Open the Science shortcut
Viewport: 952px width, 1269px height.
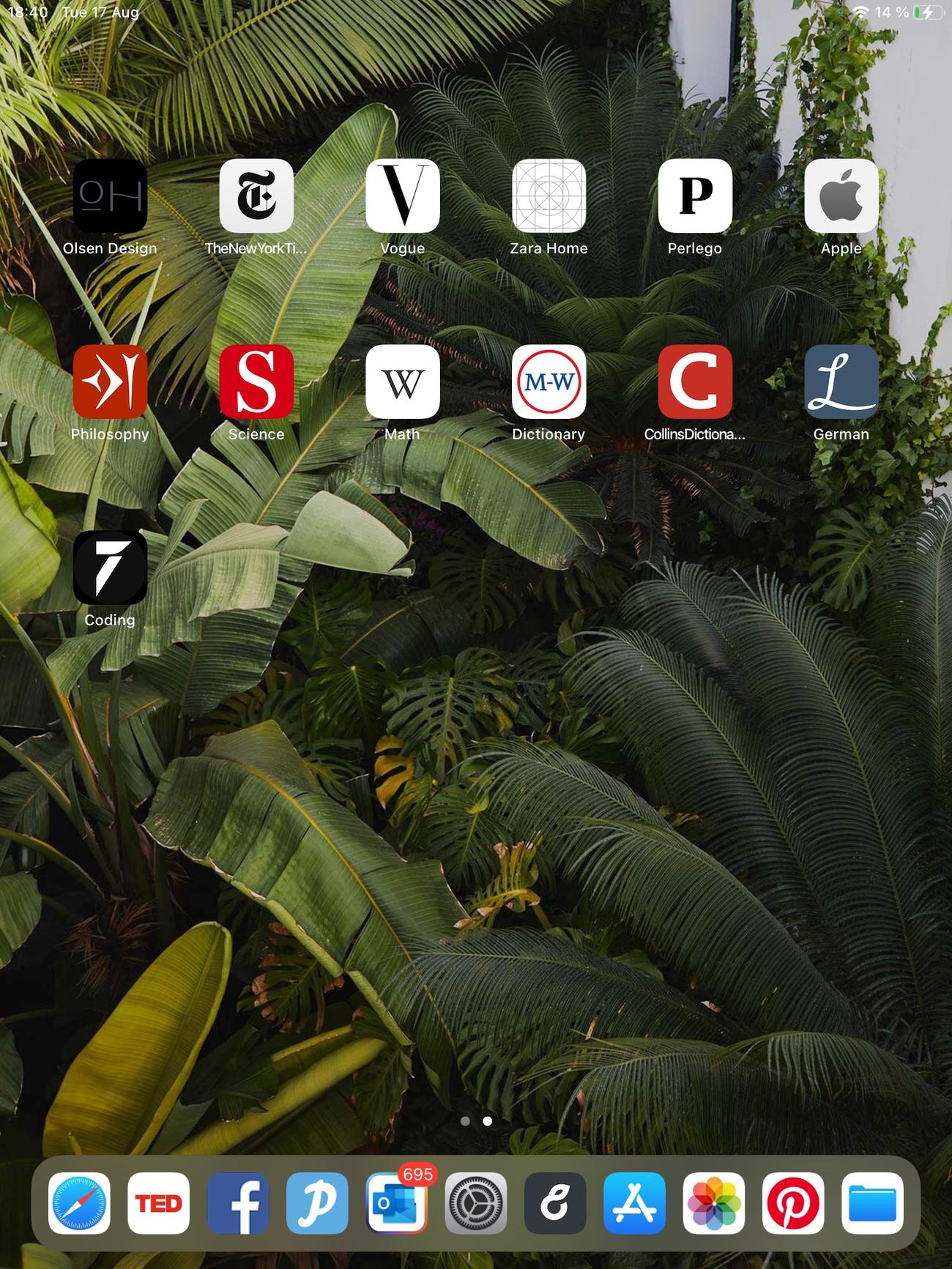click(256, 382)
